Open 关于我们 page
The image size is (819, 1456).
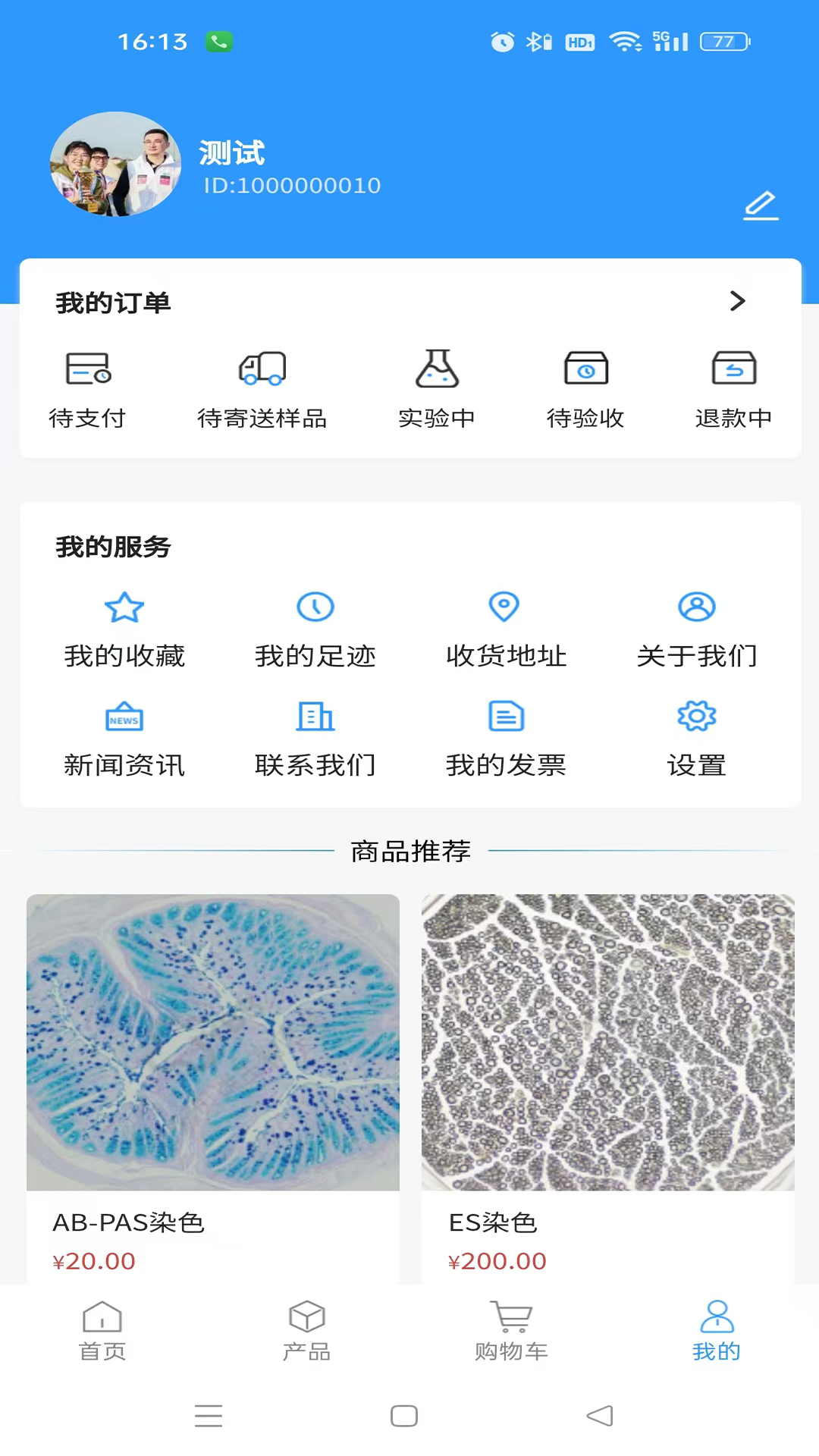pos(697,629)
